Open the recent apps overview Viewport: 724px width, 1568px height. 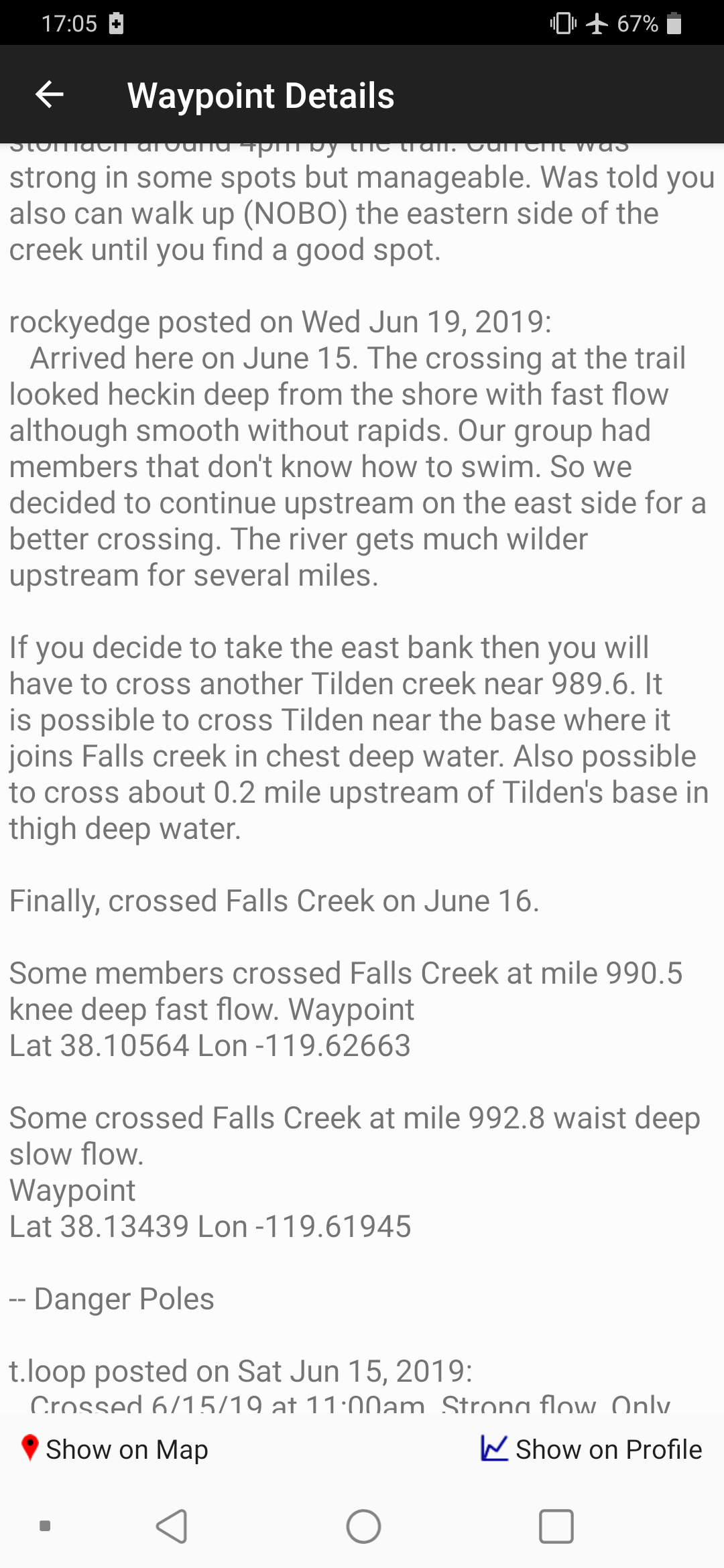click(556, 1526)
